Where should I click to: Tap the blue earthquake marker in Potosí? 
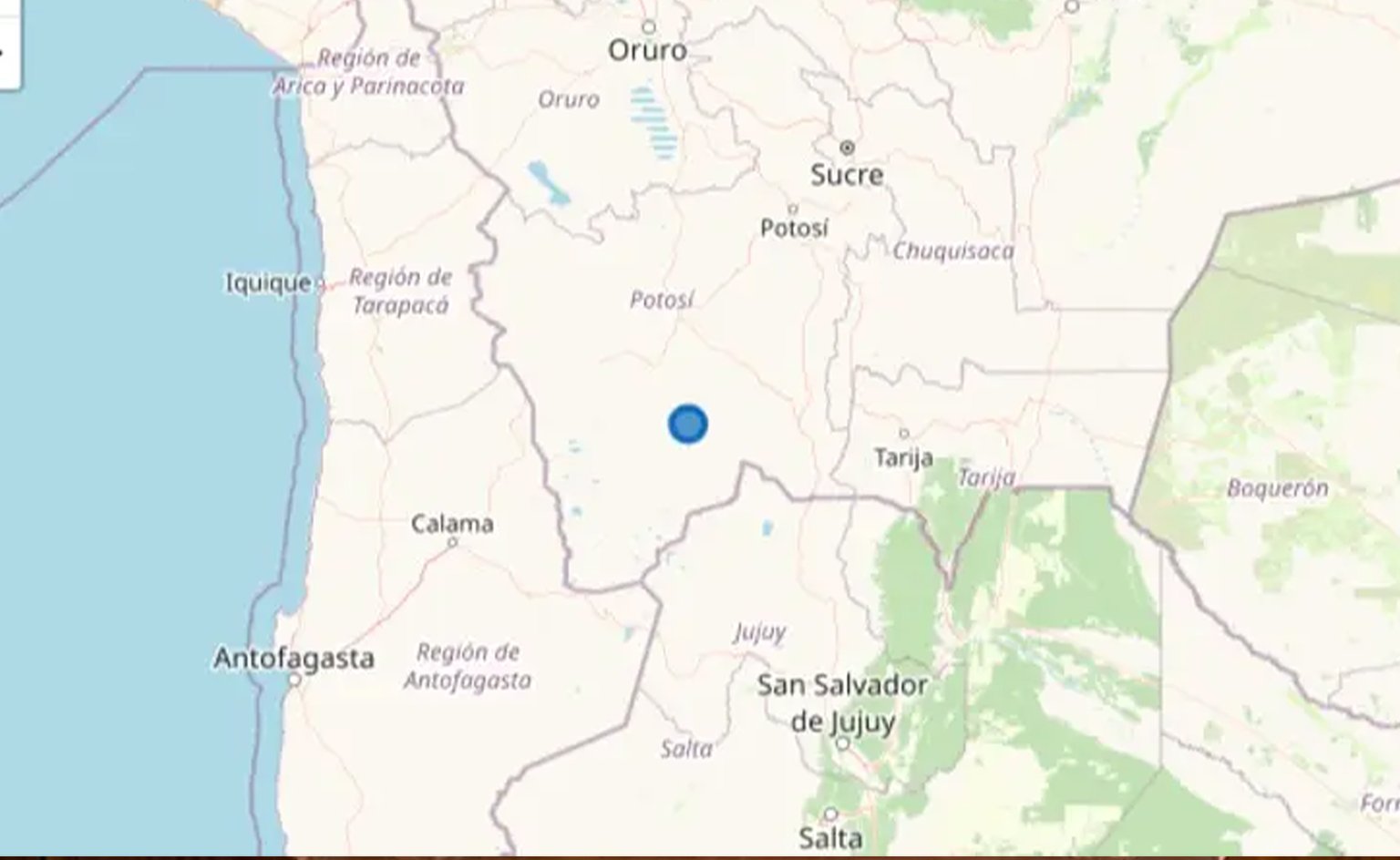click(687, 425)
